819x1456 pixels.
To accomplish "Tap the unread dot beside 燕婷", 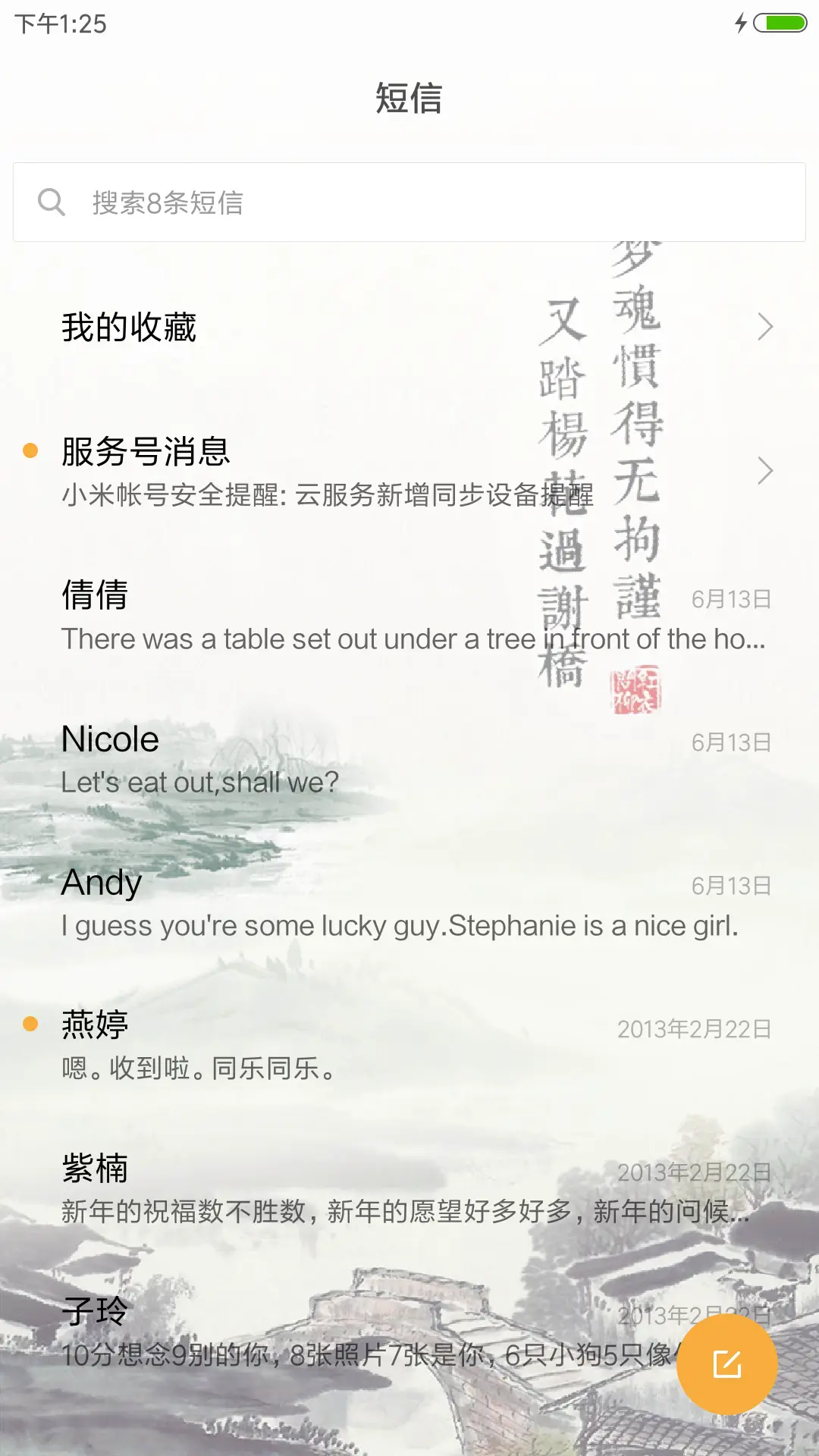I will tap(30, 1023).
